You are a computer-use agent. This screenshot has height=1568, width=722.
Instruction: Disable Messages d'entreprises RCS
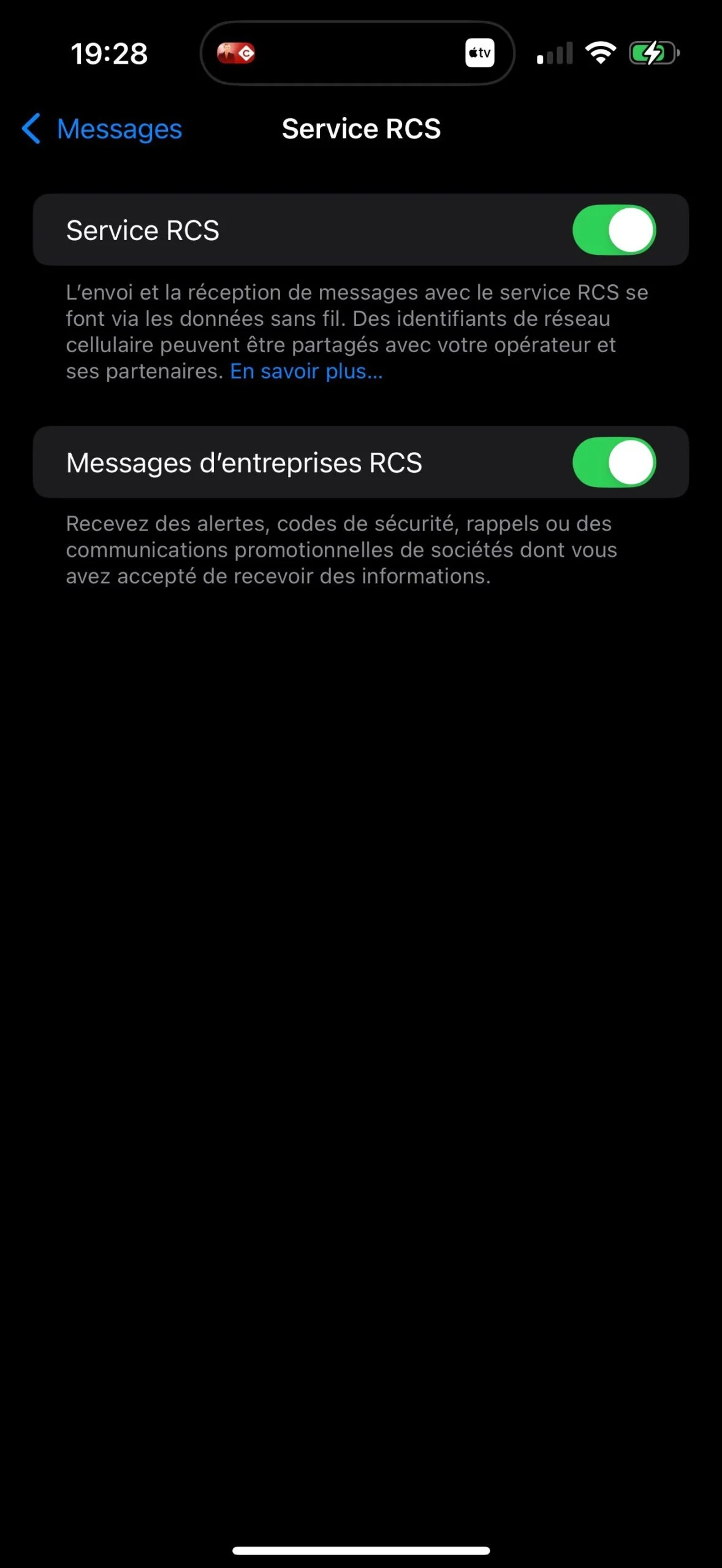pyautogui.click(x=614, y=462)
